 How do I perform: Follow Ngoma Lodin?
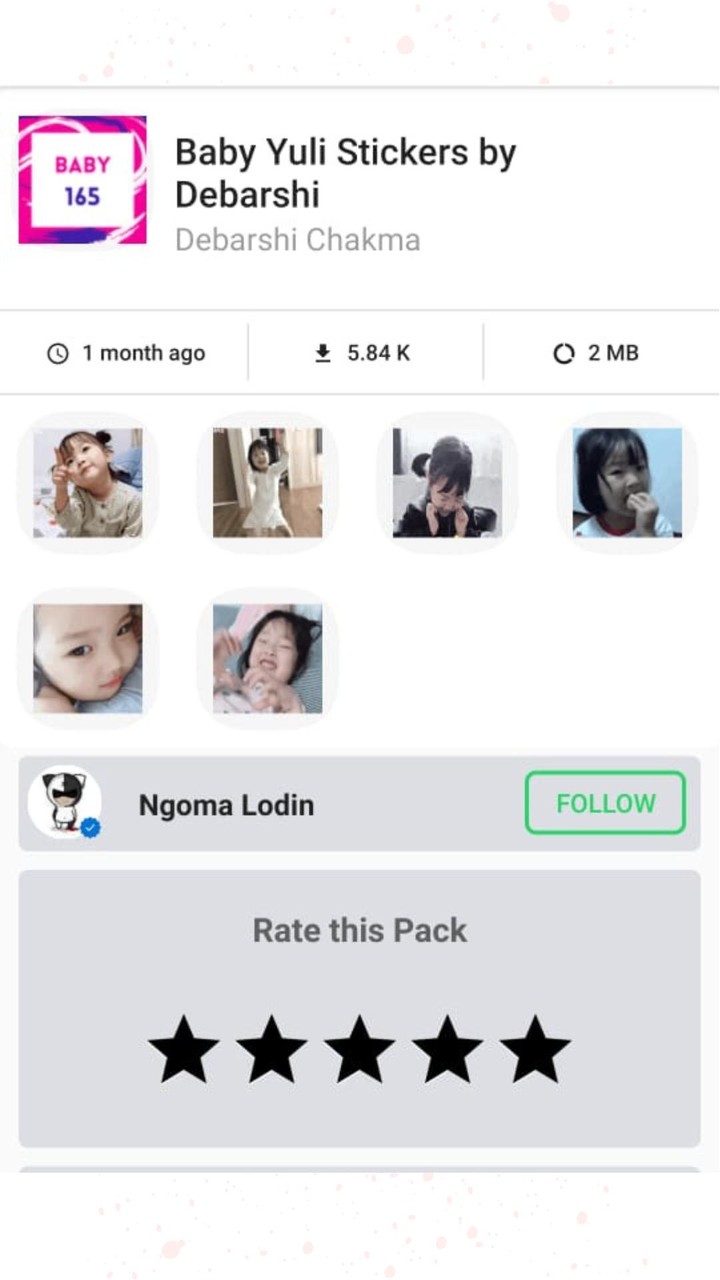[x=605, y=803]
